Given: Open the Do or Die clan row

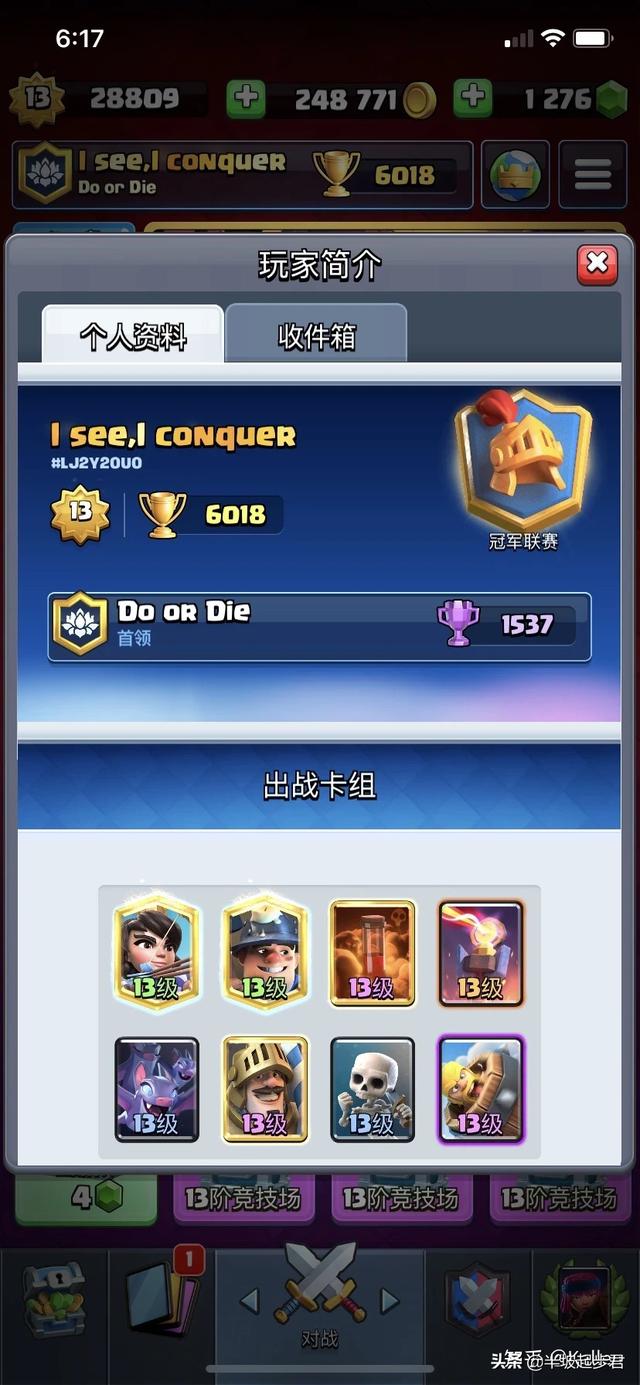Looking at the screenshot, I should click(319, 626).
